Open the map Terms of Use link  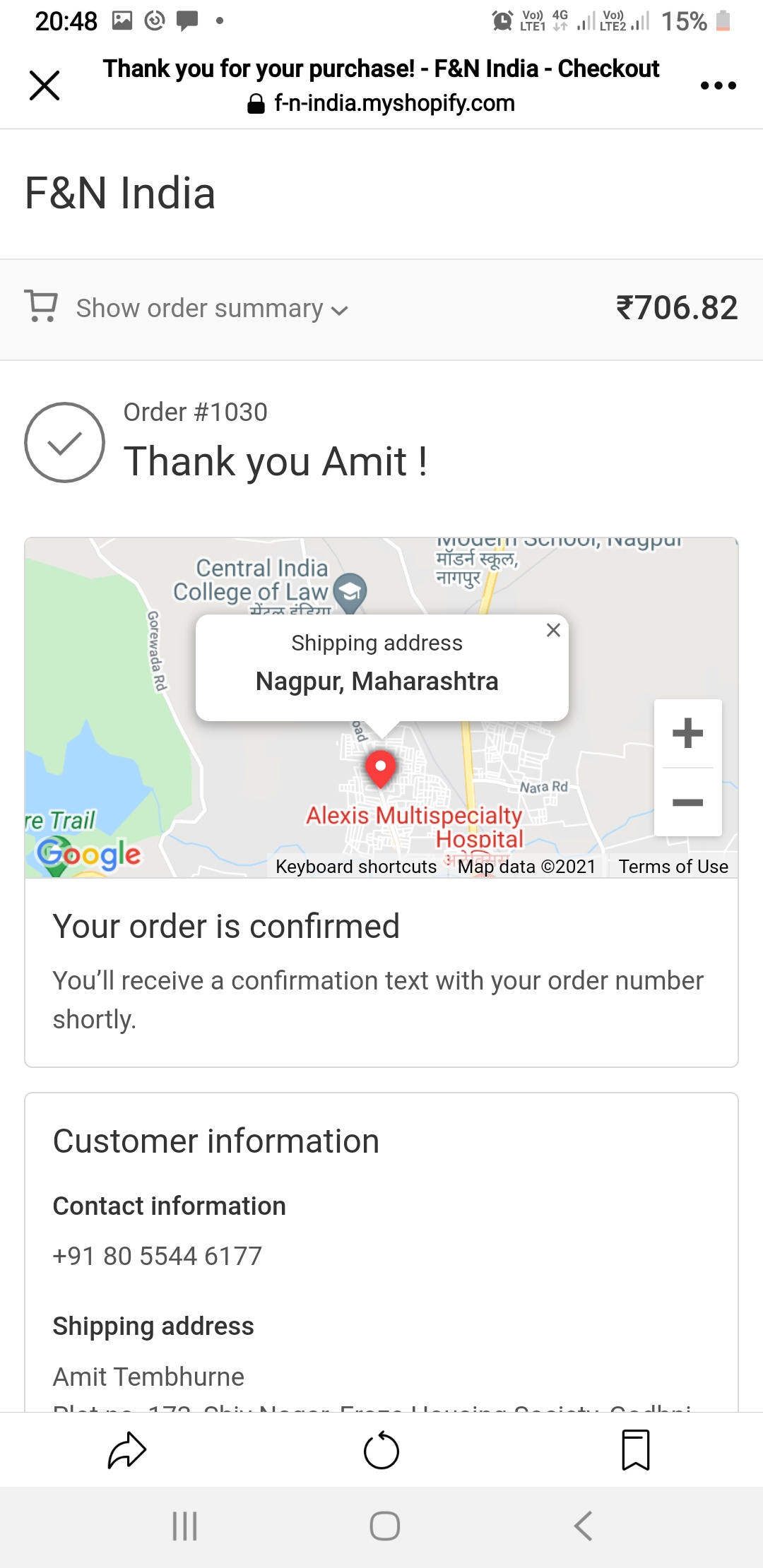tap(673, 867)
